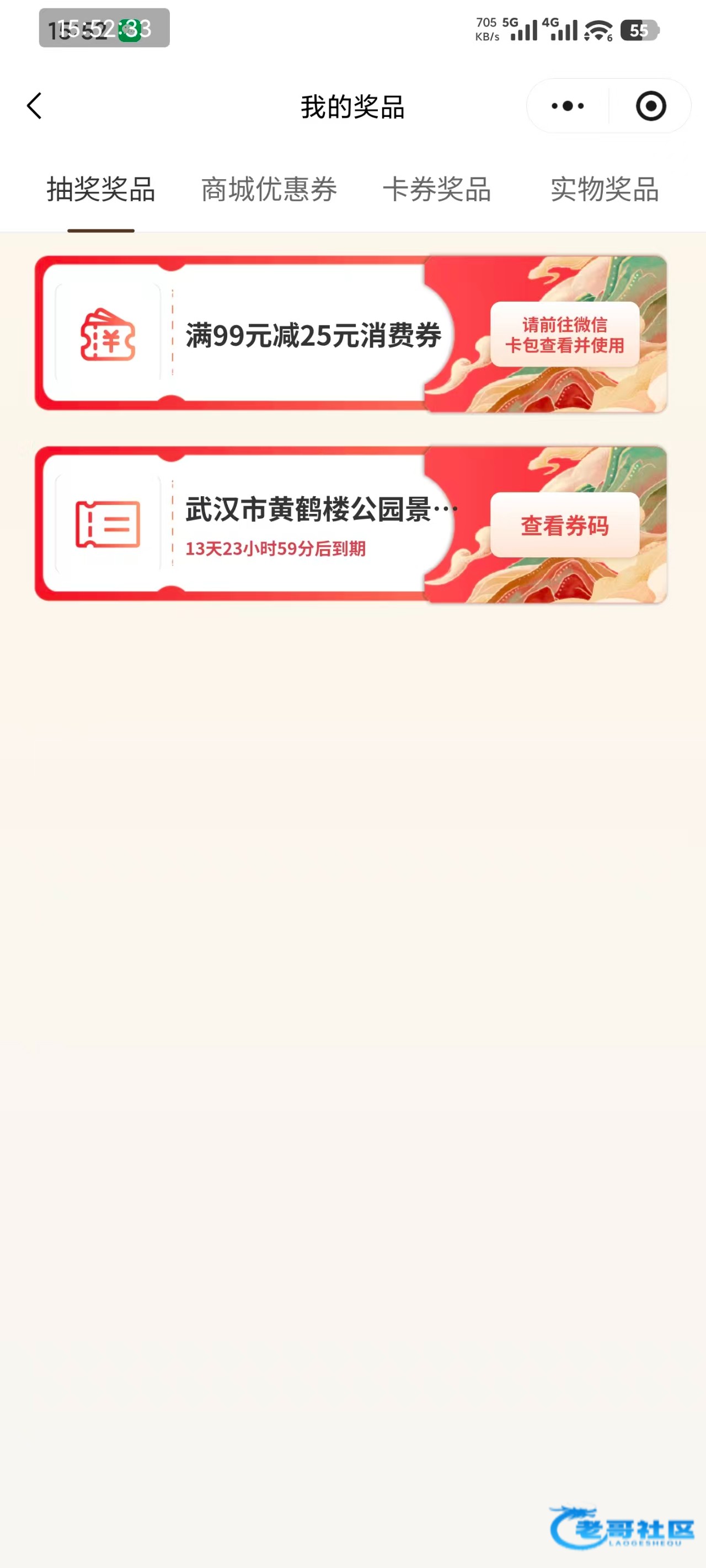Open the mini program more options menu
The height and width of the screenshot is (1568, 706).
point(567,106)
